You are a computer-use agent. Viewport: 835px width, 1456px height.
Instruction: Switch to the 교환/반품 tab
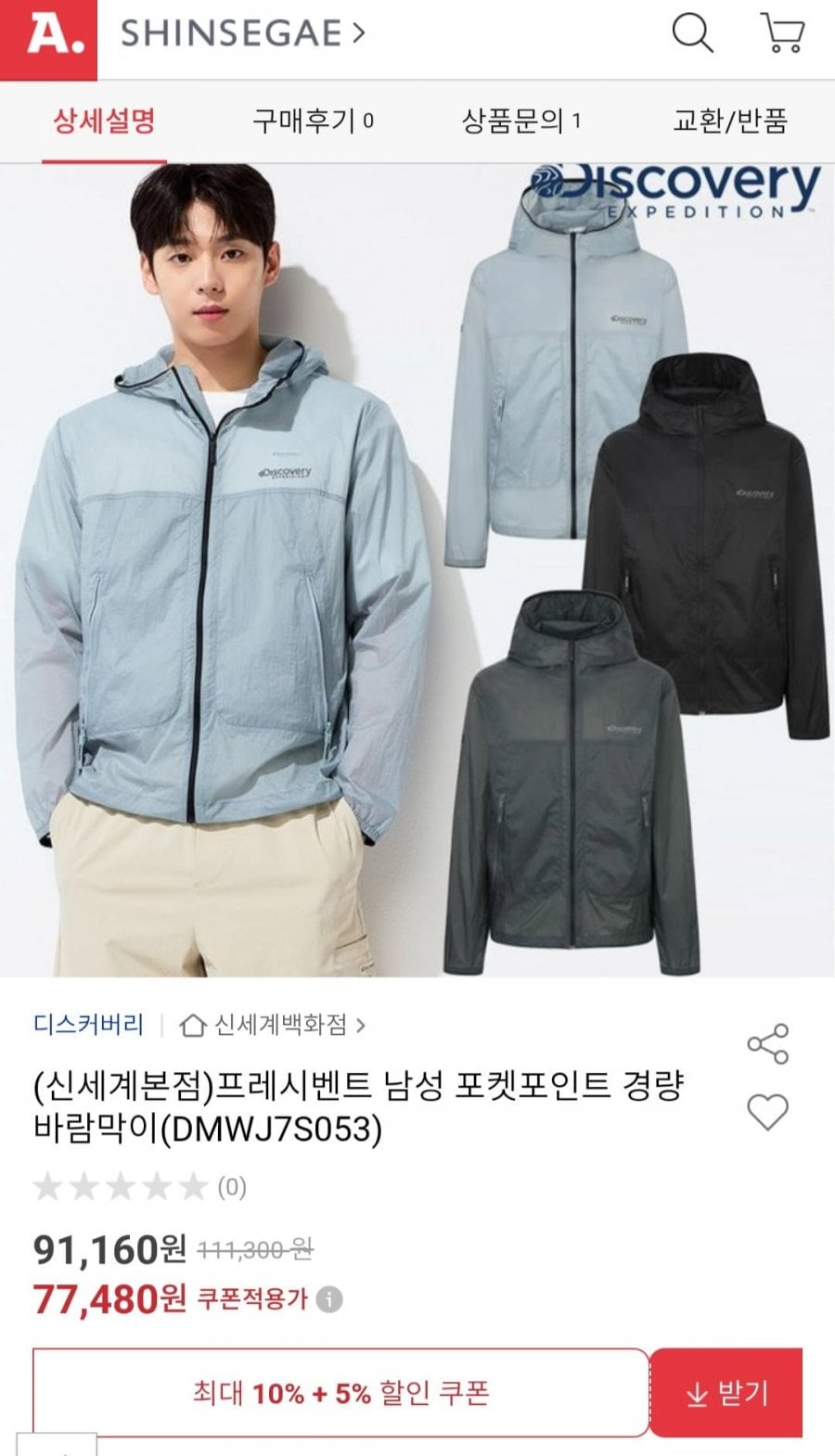tap(729, 121)
